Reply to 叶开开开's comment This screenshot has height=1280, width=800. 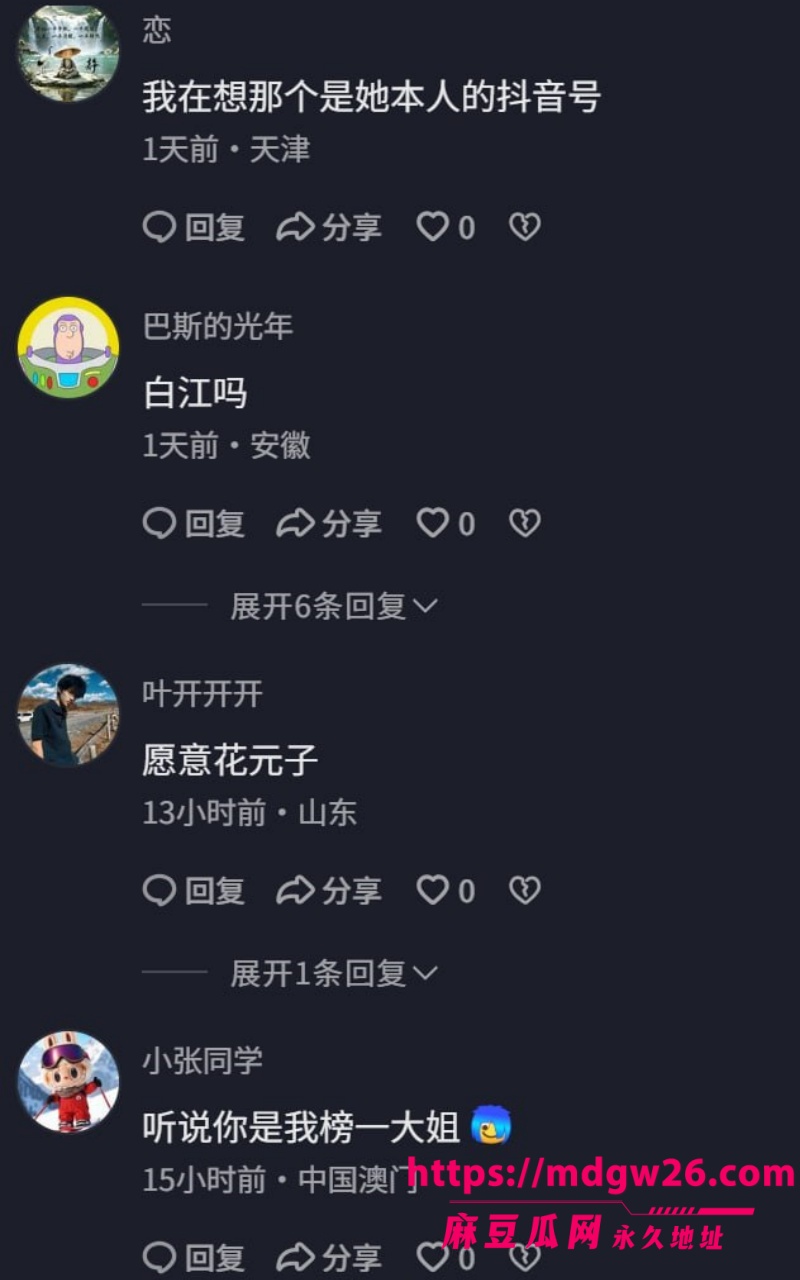(194, 890)
